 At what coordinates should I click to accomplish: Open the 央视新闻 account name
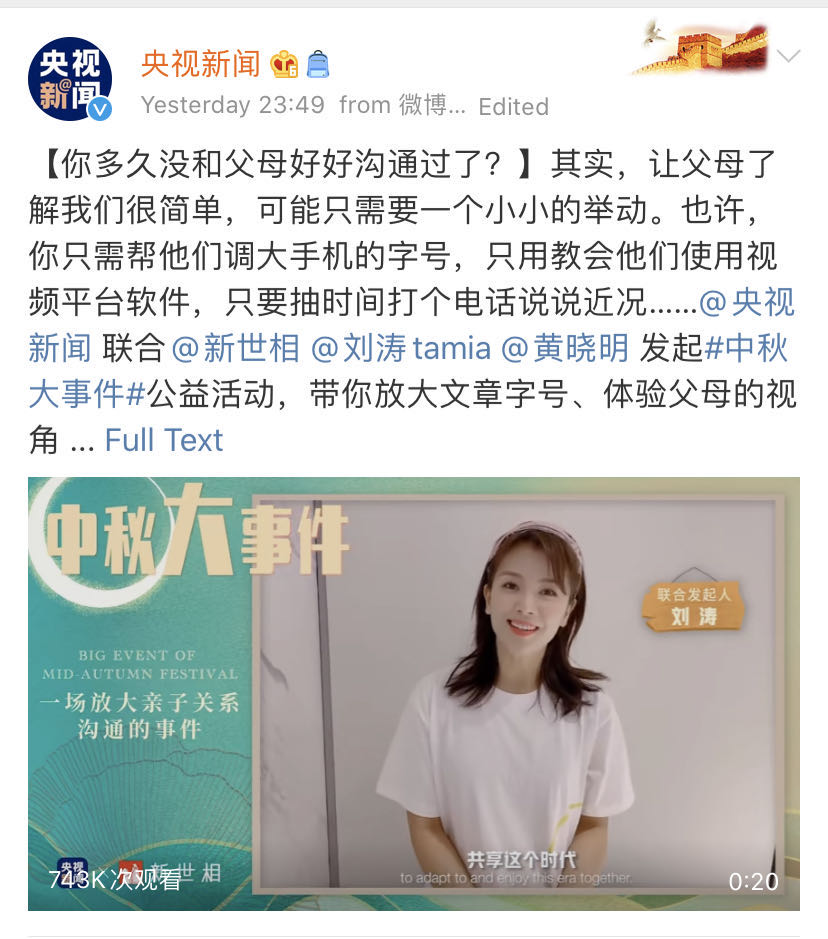(x=200, y=63)
